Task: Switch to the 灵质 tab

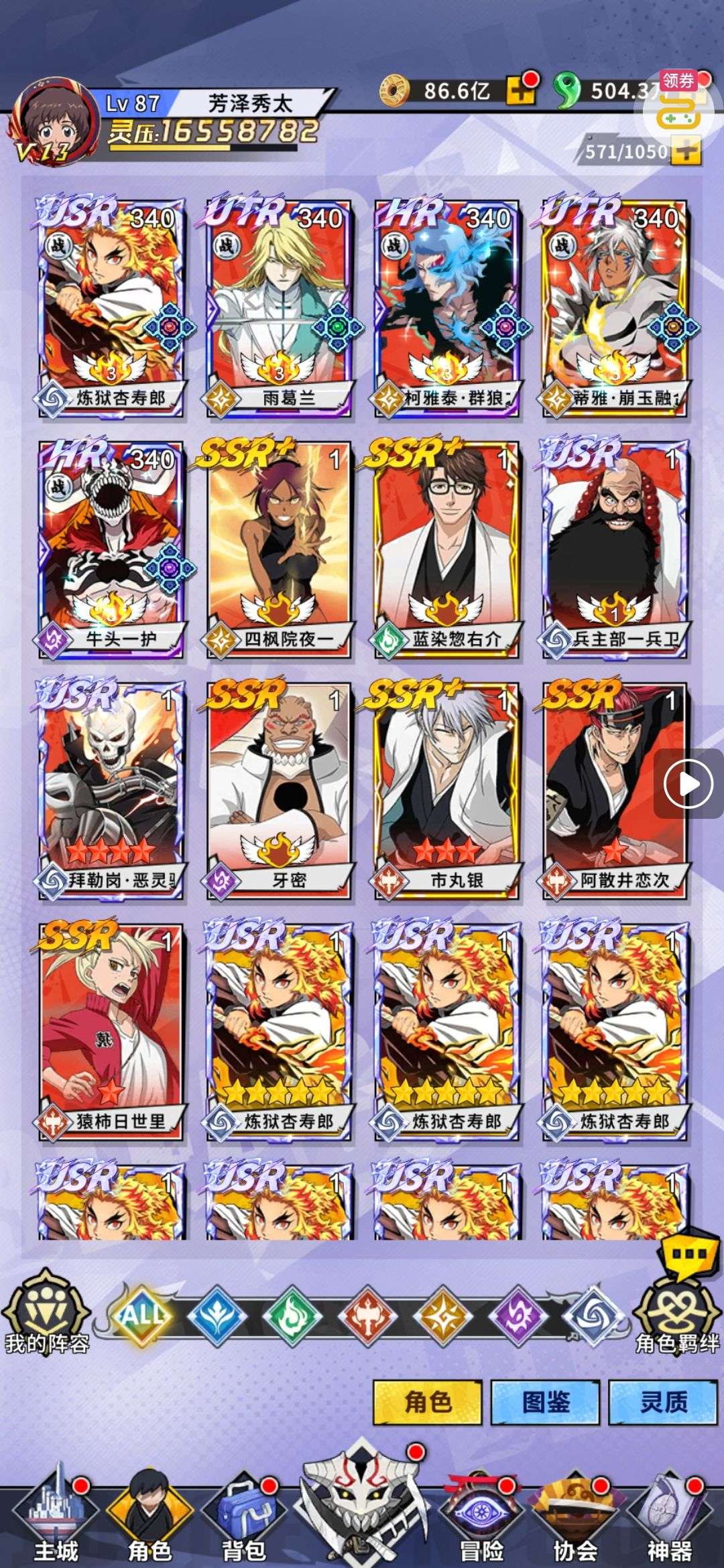Action: 663,1401
